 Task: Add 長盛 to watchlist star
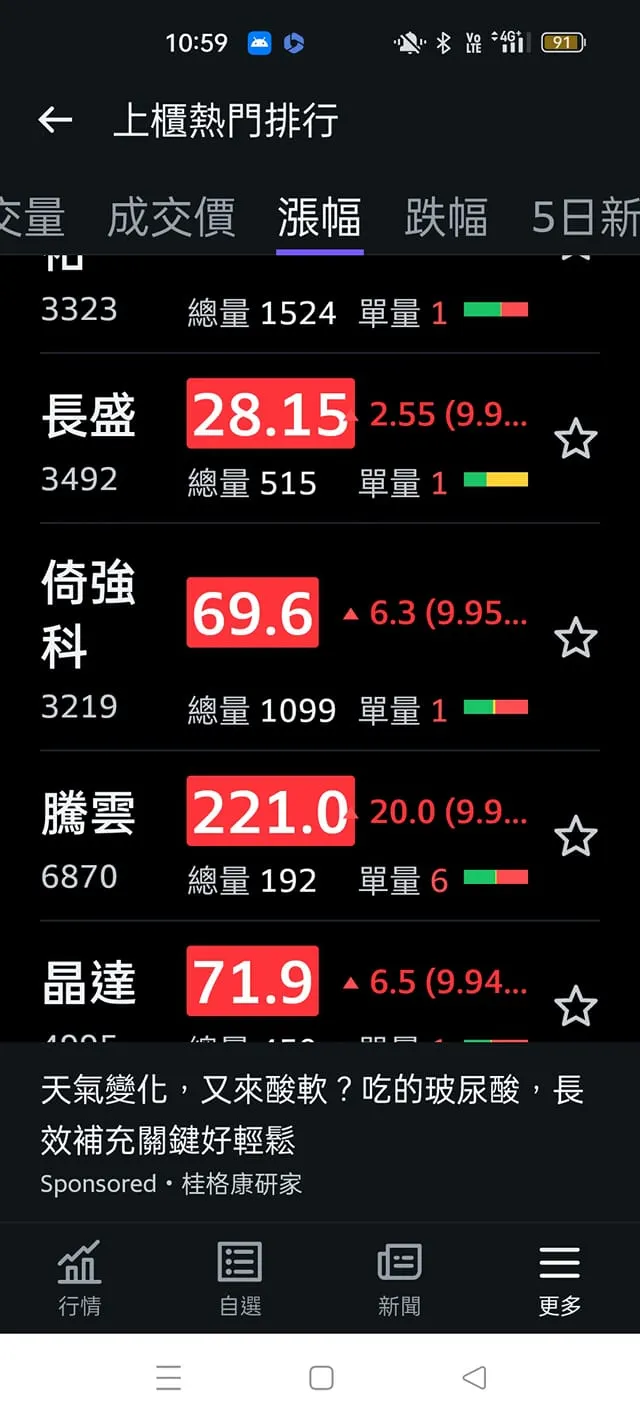tap(575, 439)
